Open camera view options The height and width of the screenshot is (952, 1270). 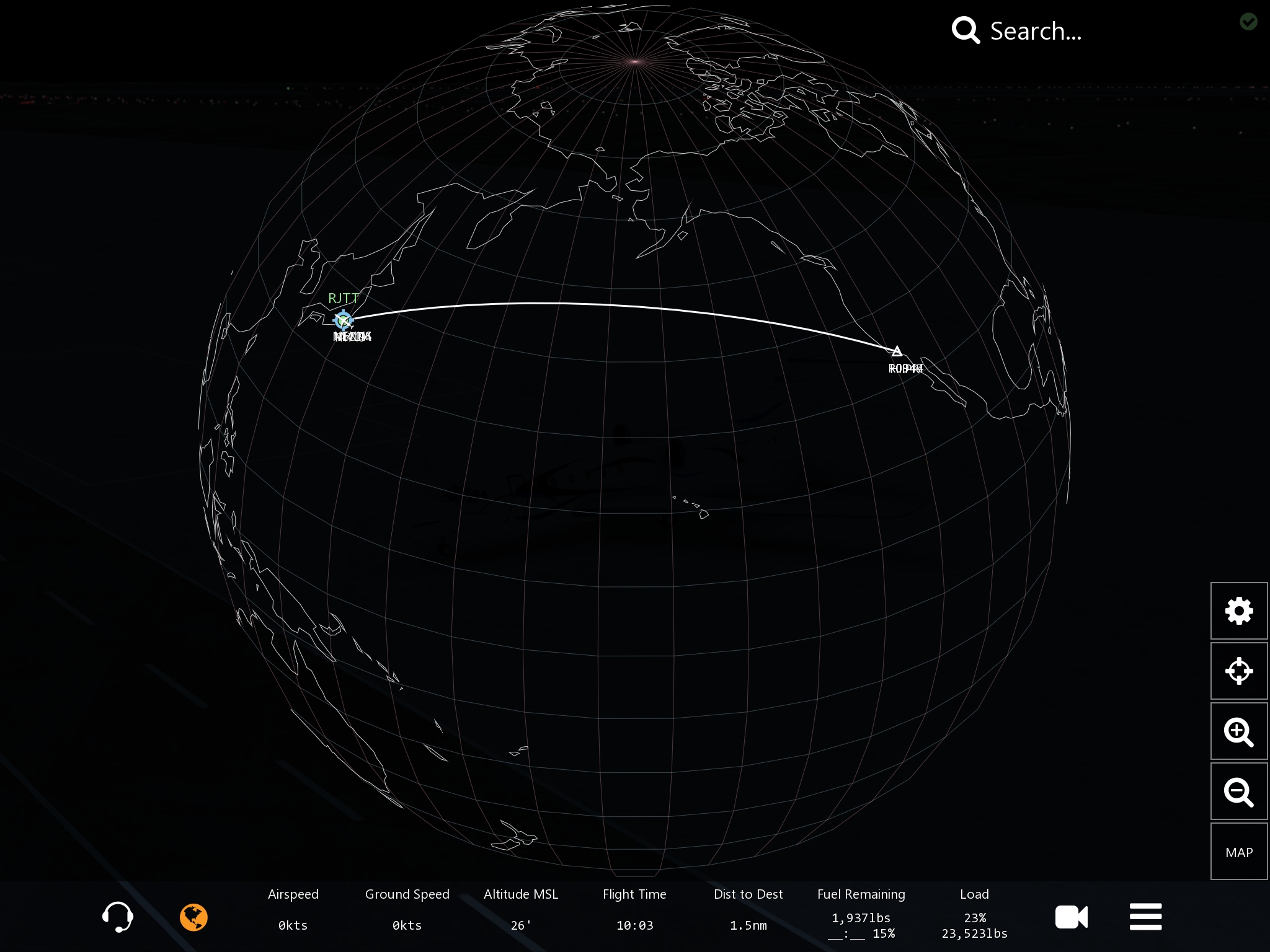pyautogui.click(x=1071, y=917)
